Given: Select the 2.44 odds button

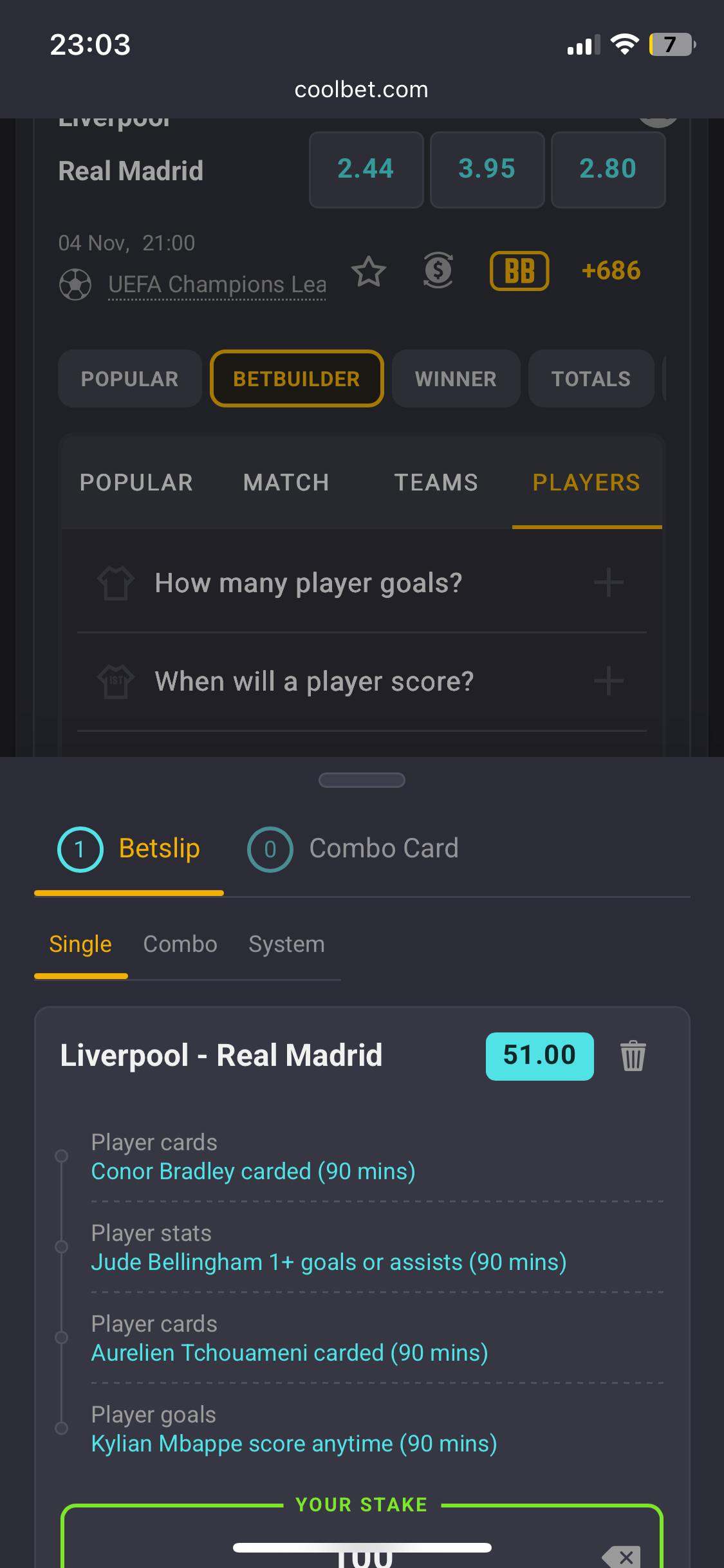Looking at the screenshot, I should [366, 169].
